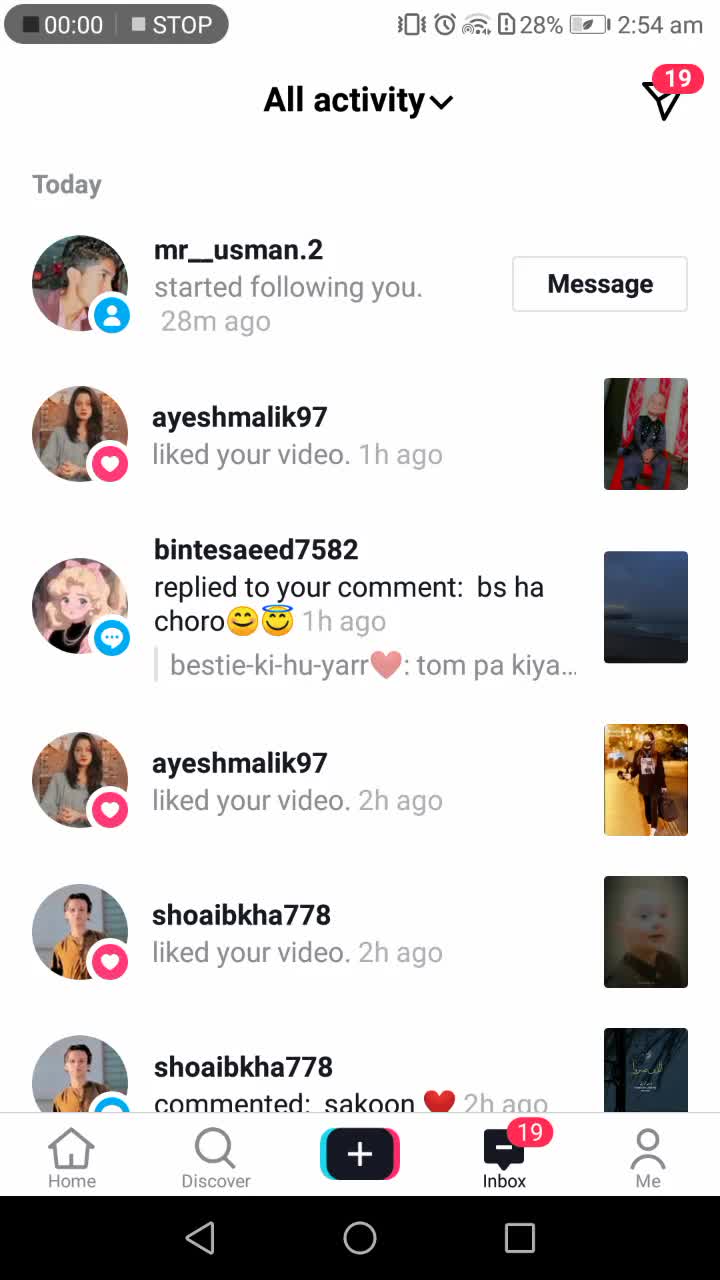Stop the screen recording

(x=172, y=24)
